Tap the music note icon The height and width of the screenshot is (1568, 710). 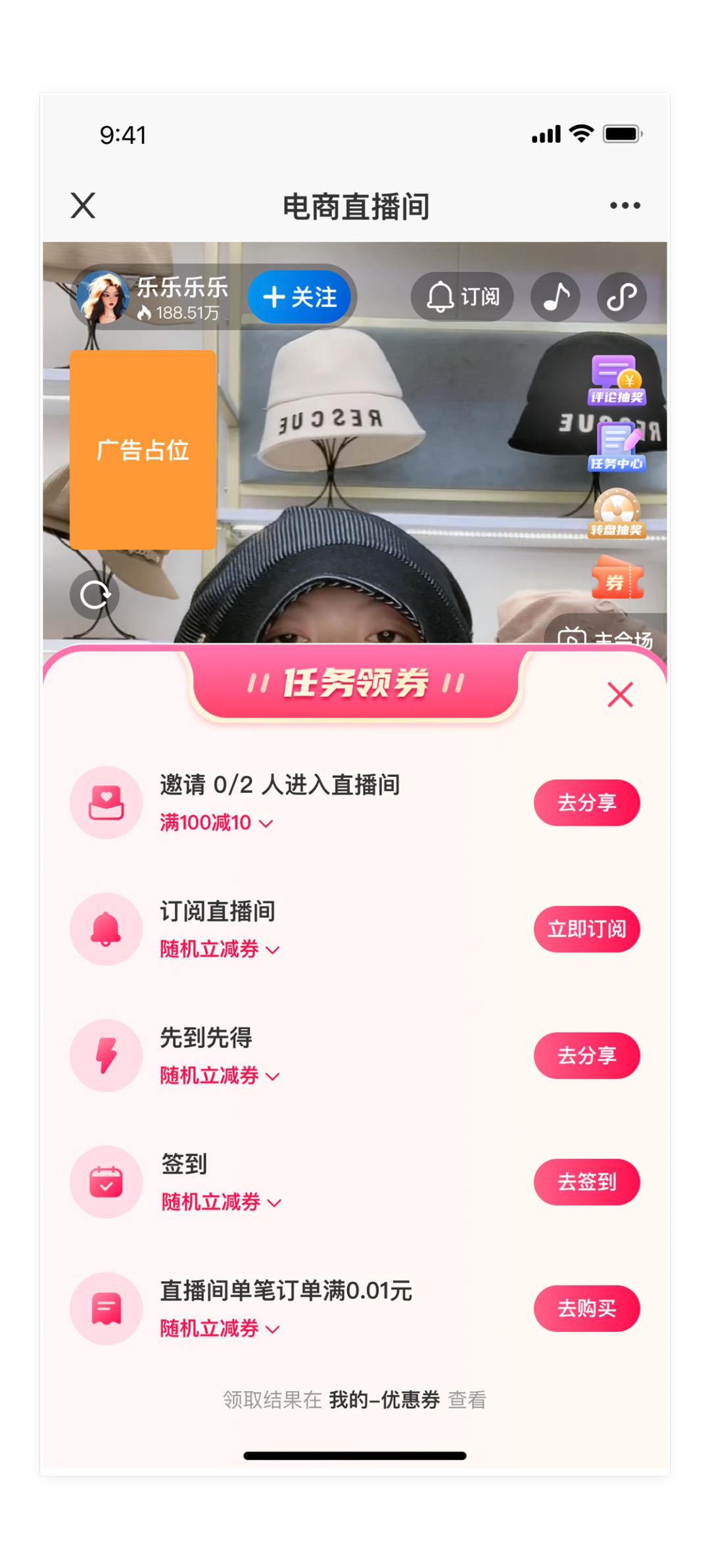click(x=556, y=297)
